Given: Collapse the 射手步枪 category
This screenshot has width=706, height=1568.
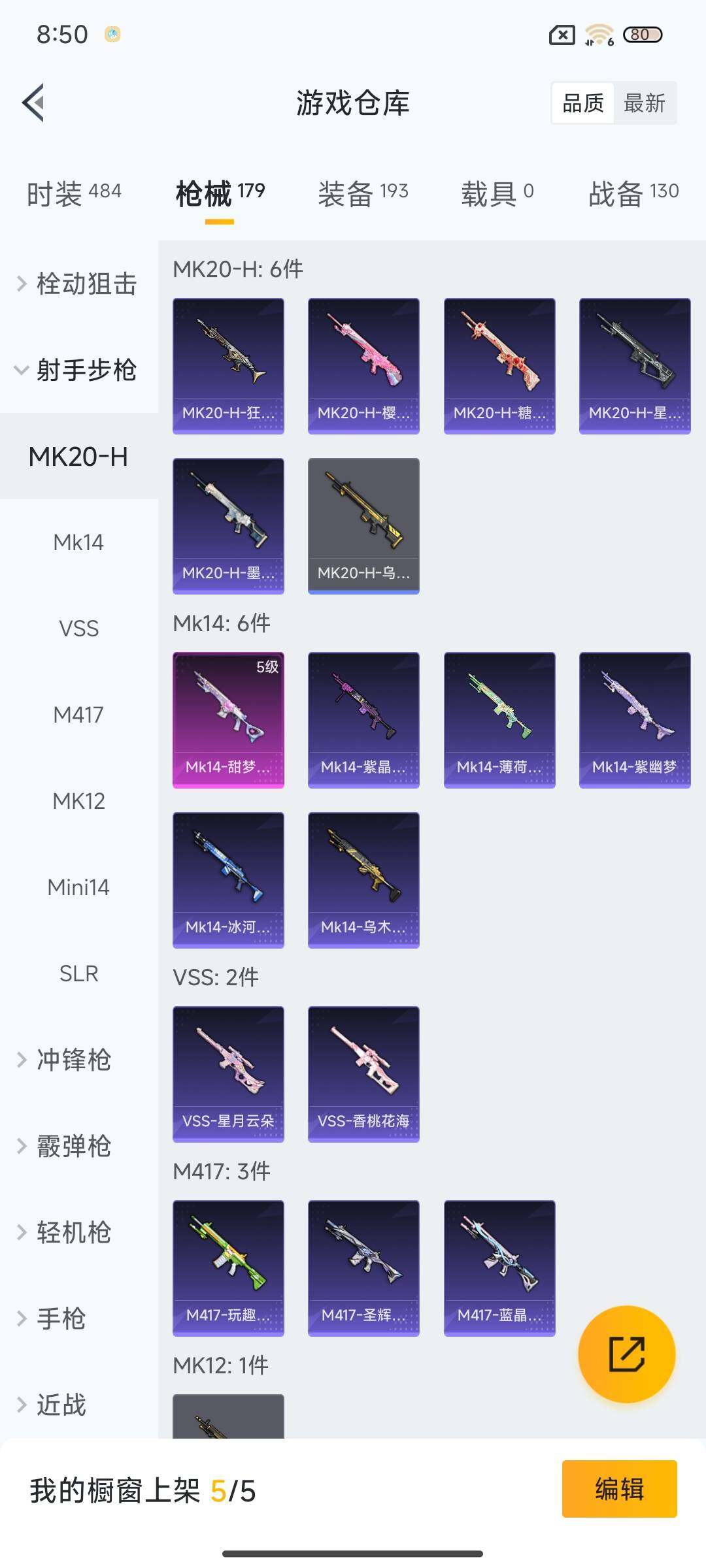Looking at the screenshot, I should tap(78, 370).
